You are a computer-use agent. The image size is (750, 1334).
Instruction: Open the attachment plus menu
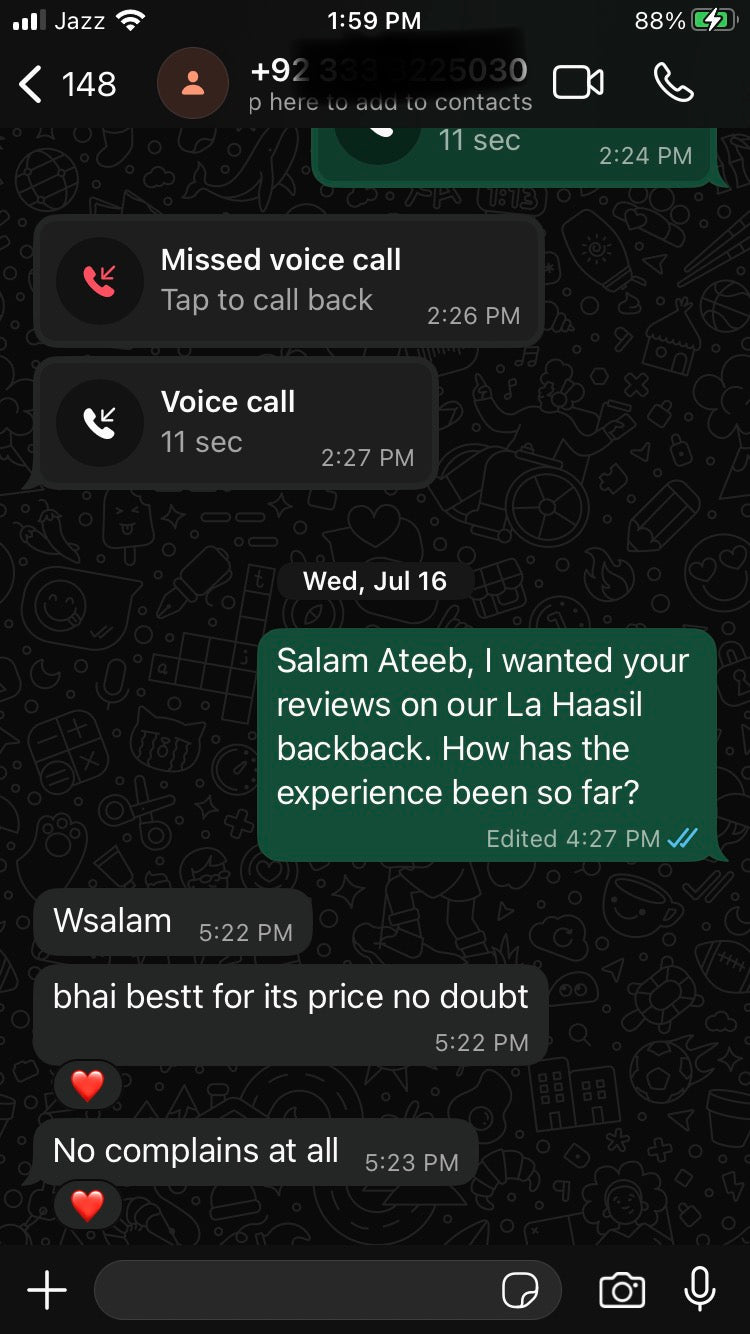47,1291
